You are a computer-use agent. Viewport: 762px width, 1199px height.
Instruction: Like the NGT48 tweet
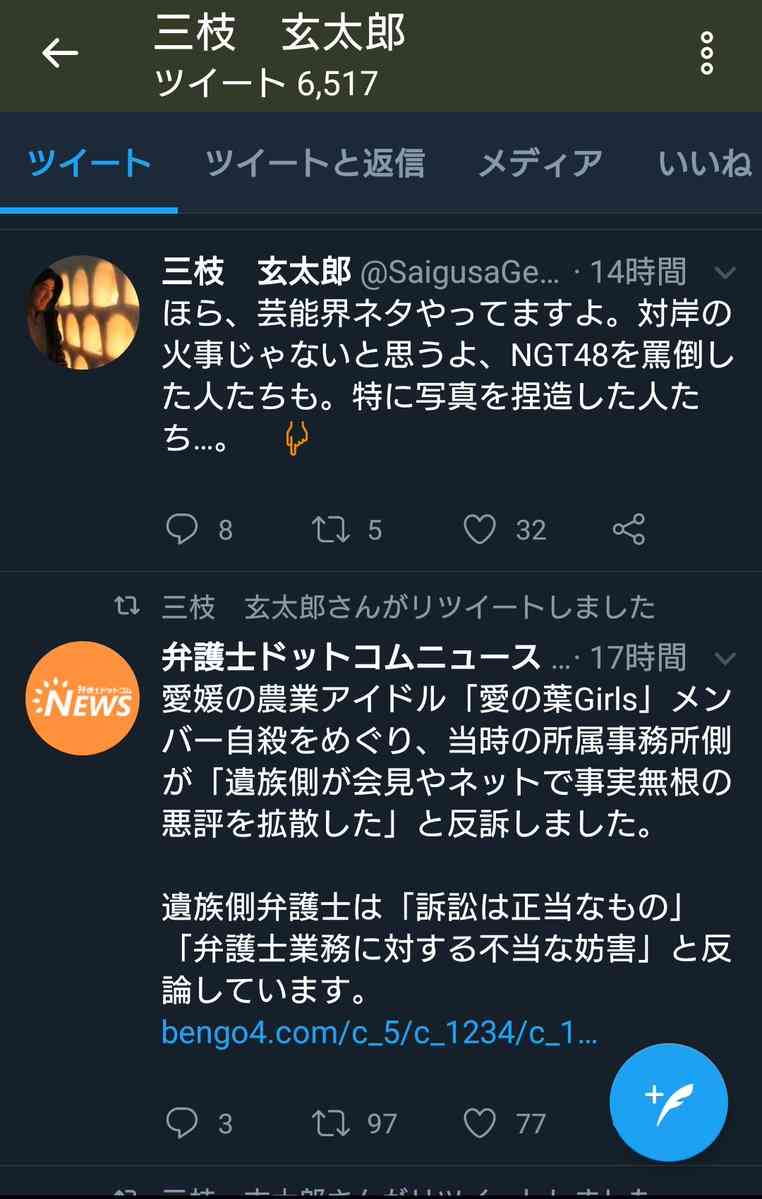[x=480, y=529]
